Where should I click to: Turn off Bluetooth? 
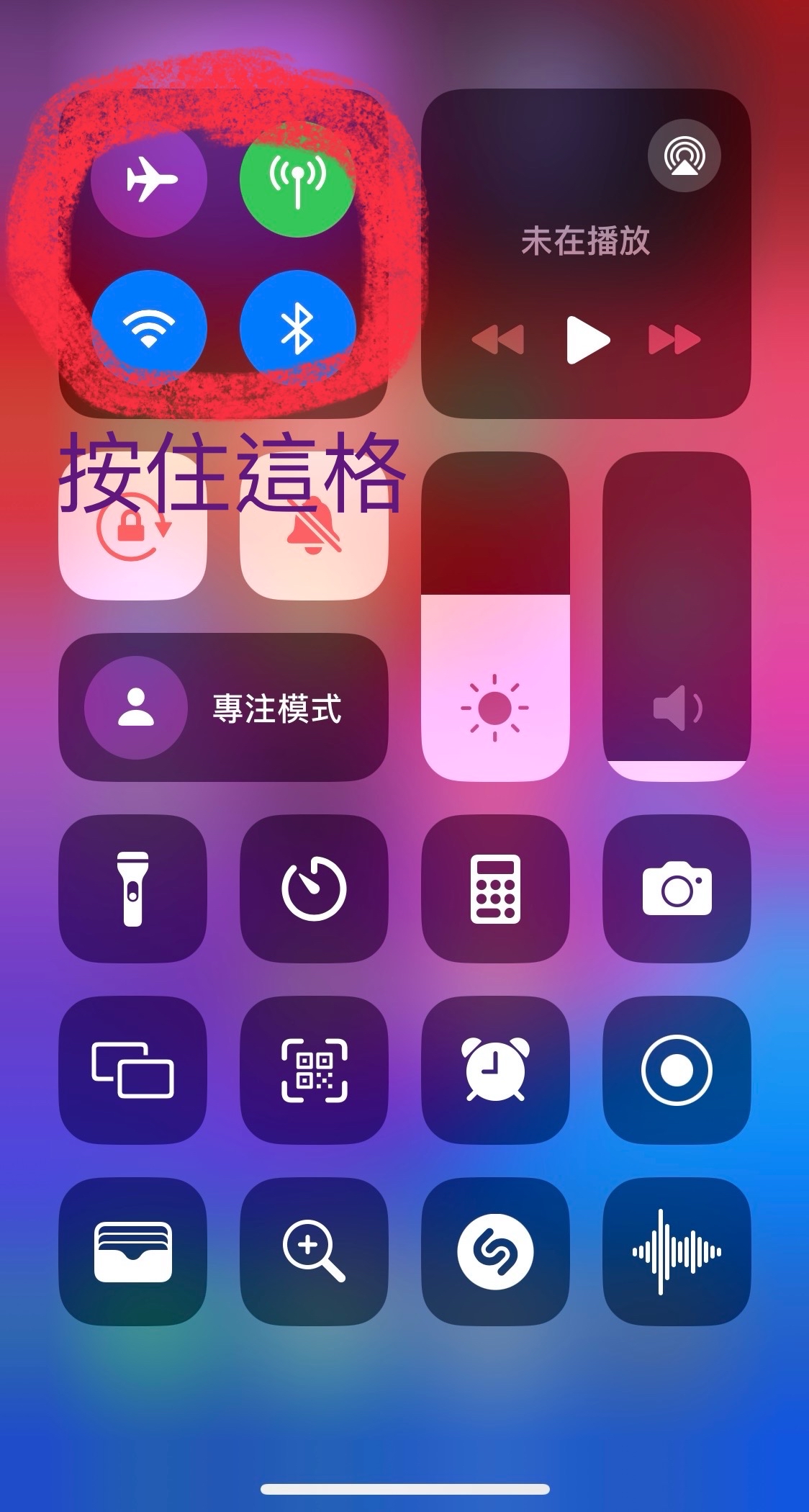pos(297,328)
